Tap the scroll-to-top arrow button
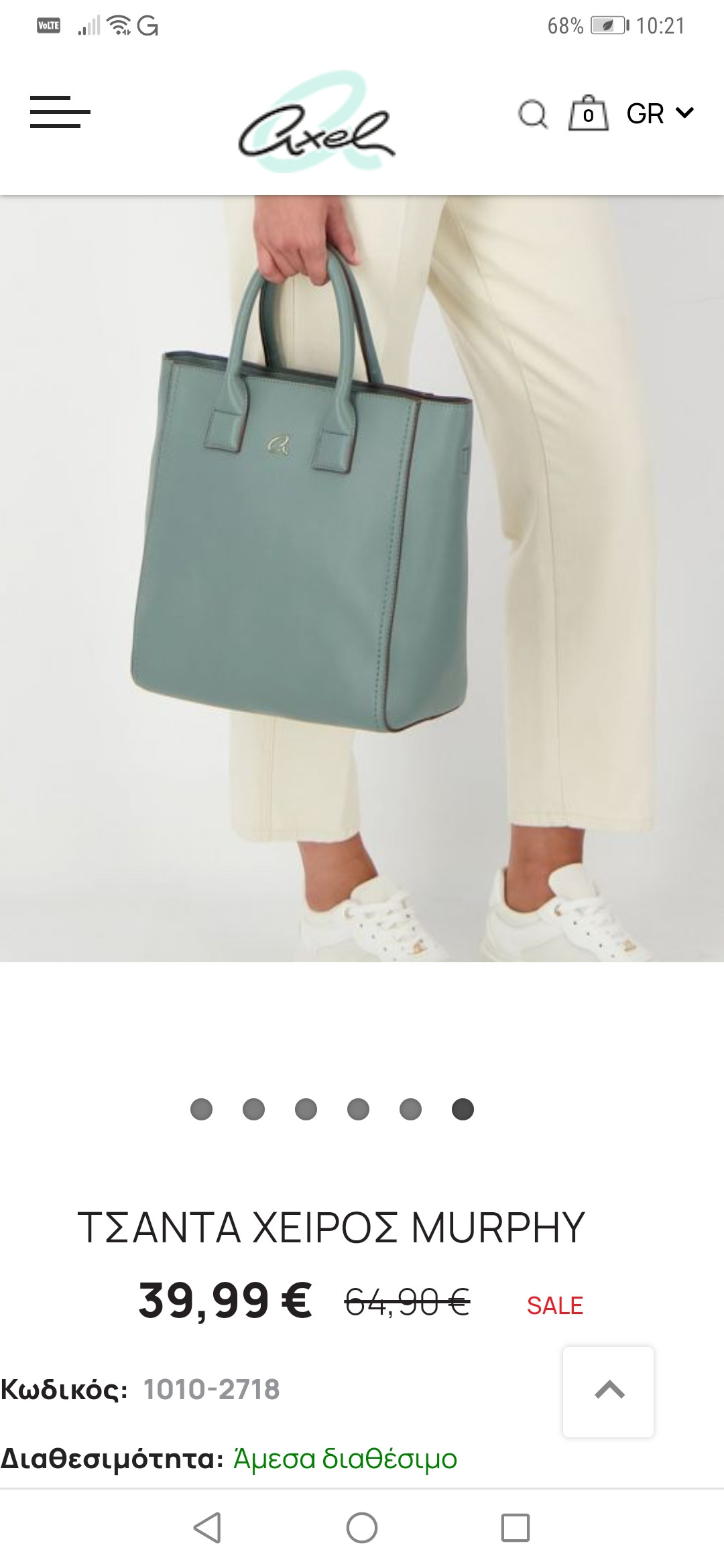This screenshot has height=1568, width=724. coord(609,1392)
